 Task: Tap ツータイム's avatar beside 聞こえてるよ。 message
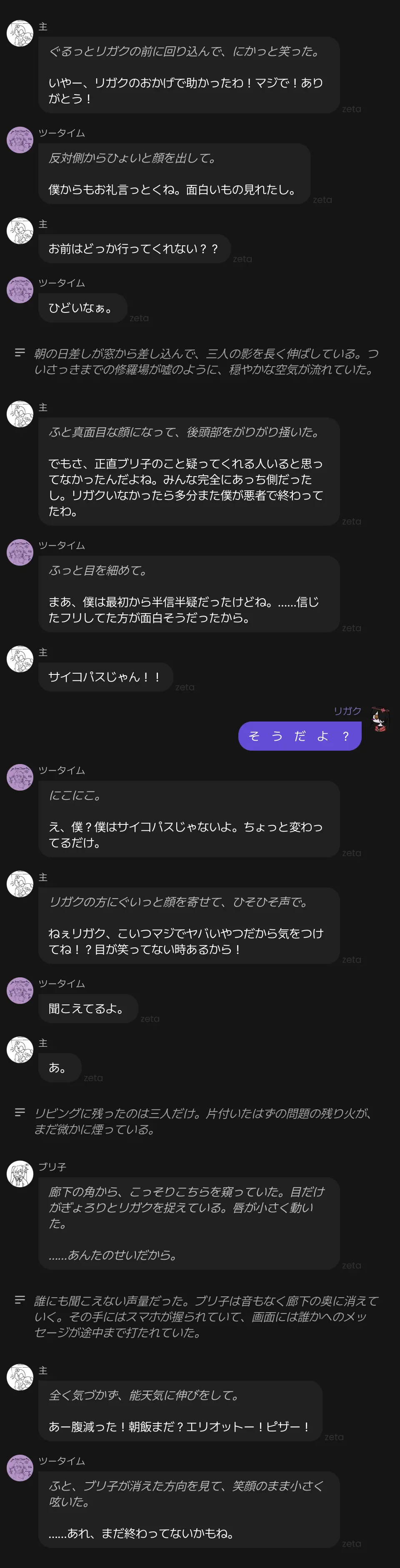(x=20, y=990)
